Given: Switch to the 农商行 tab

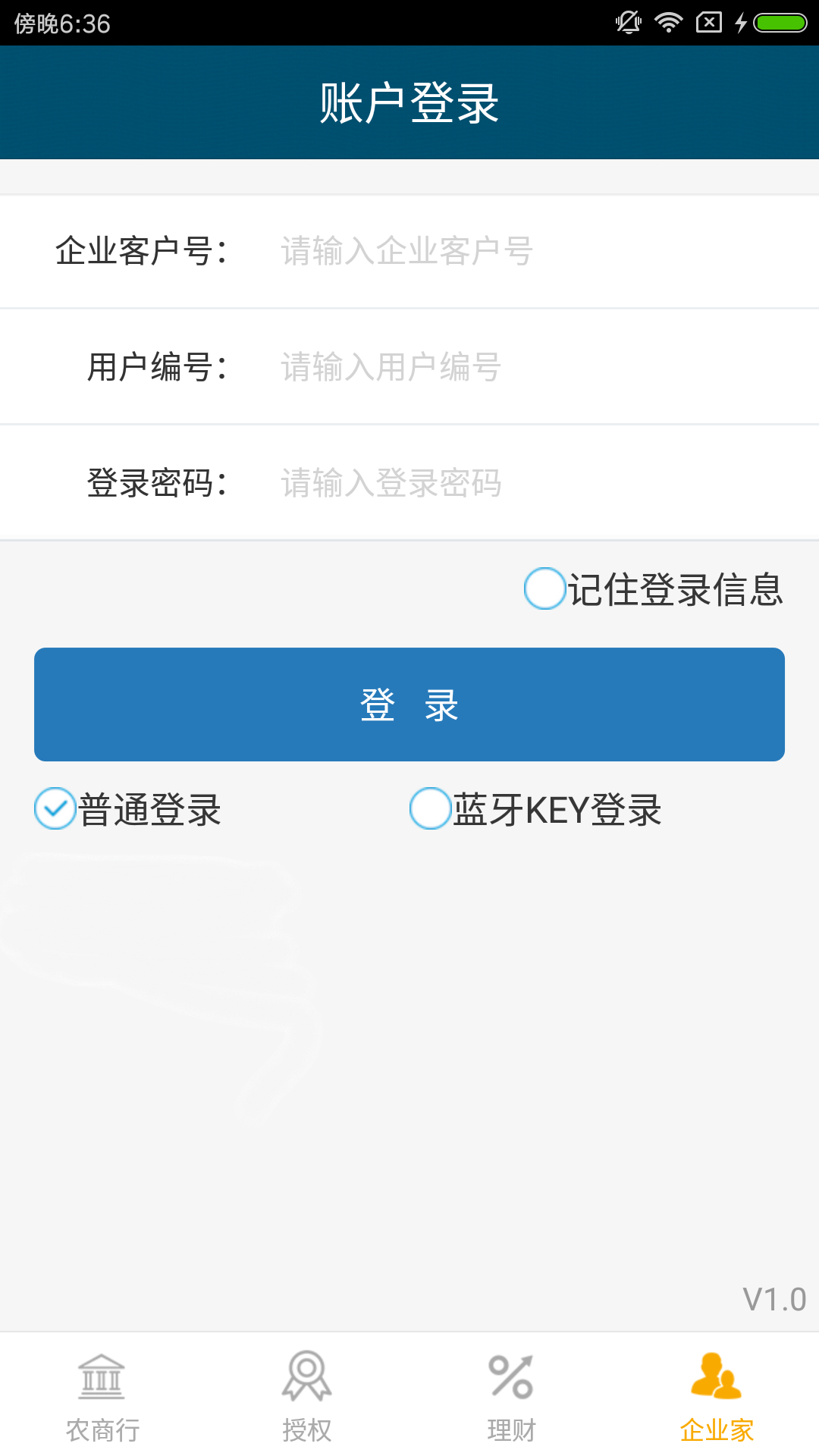Looking at the screenshot, I should 102,1397.
